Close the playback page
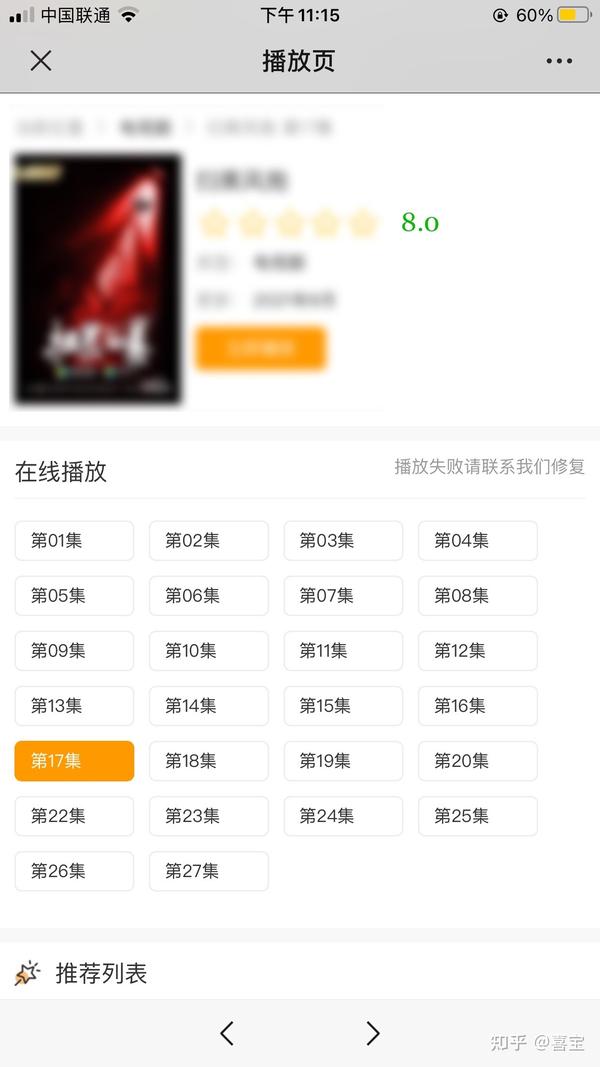Image resolution: width=600 pixels, height=1067 pixels. [41, 61]
